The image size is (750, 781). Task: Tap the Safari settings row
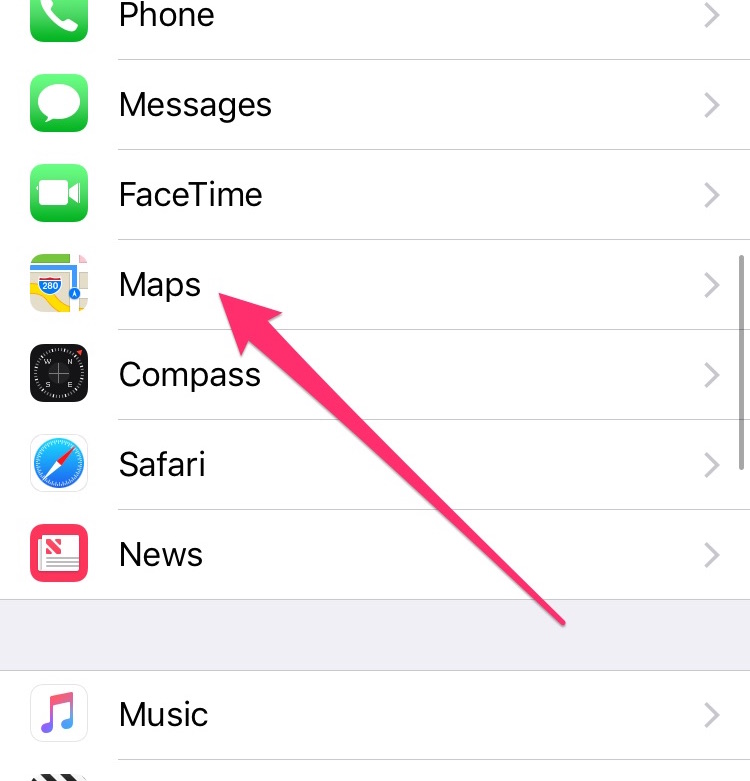coord(162,464)
